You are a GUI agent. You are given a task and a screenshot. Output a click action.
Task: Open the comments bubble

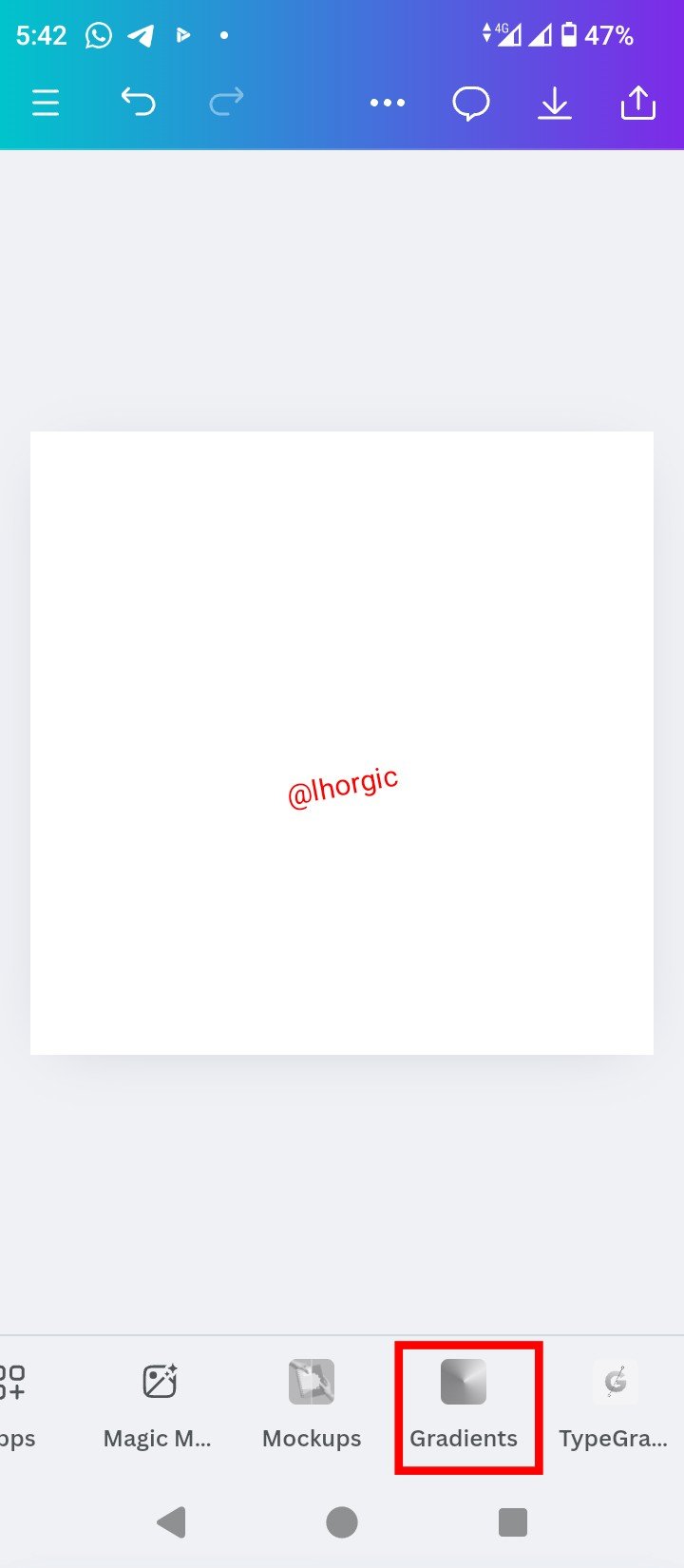point(471,104)
